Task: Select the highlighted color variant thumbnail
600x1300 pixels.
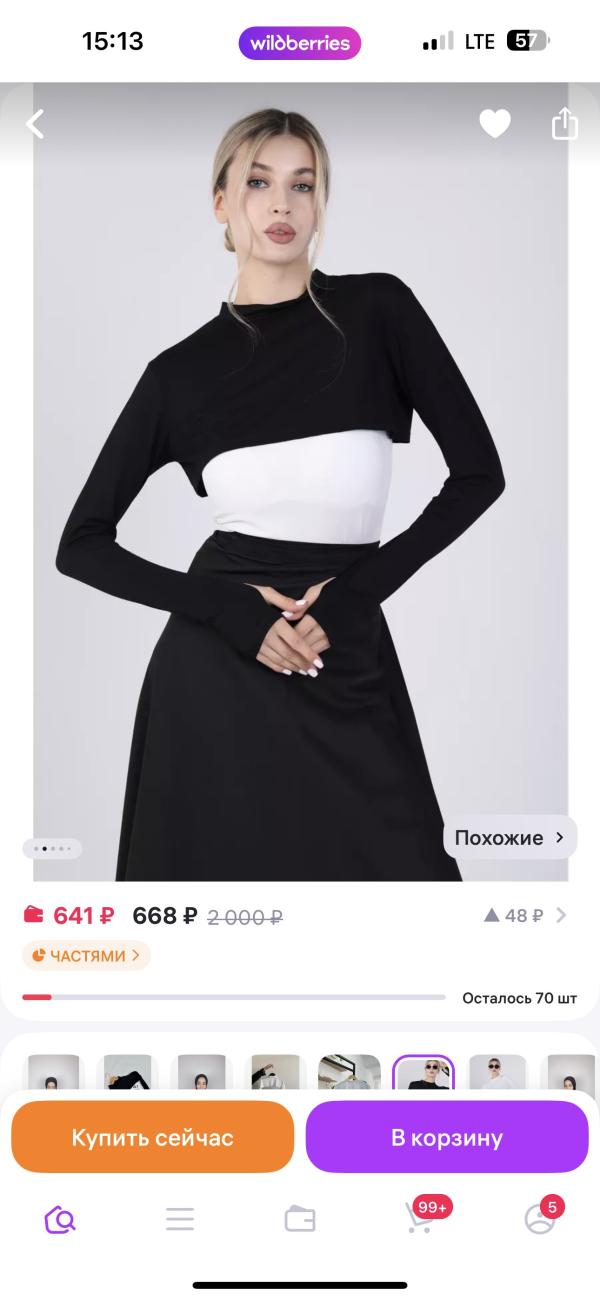Action: (423, 1074)
